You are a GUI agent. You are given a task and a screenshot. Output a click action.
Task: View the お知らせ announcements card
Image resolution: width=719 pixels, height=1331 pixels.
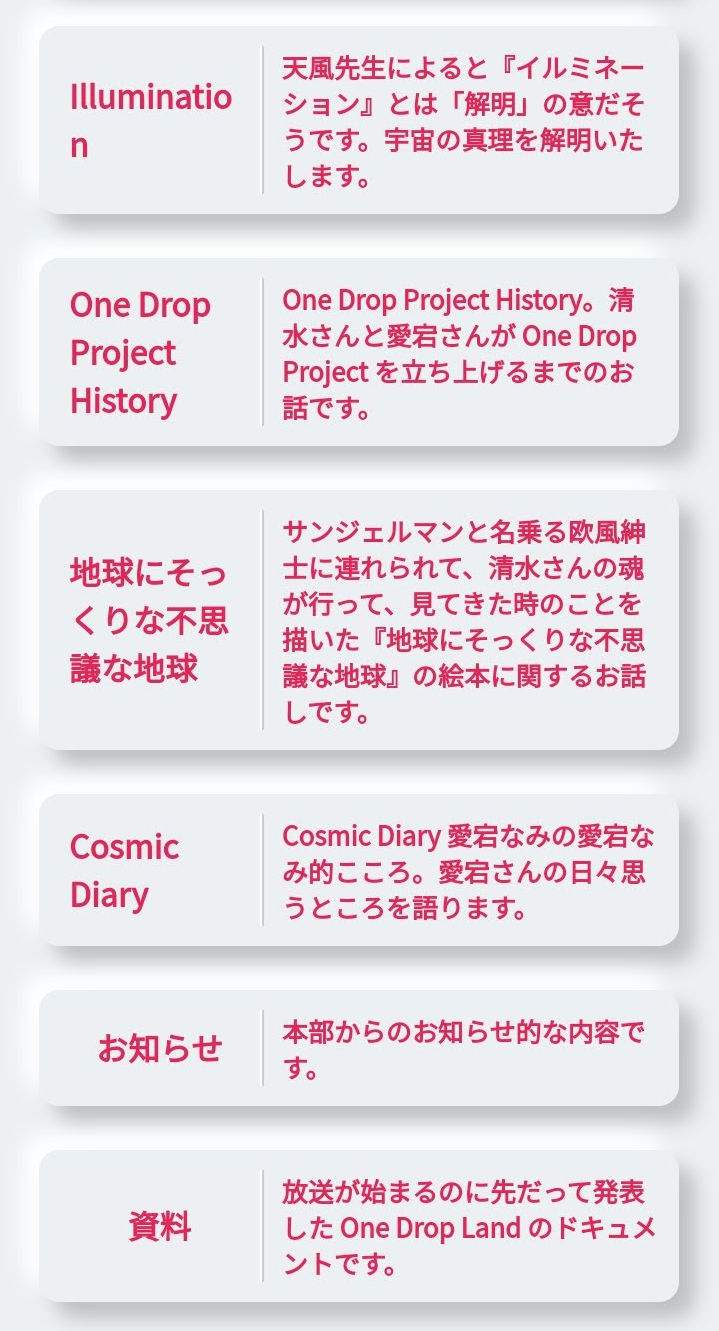coord(359,1048)
